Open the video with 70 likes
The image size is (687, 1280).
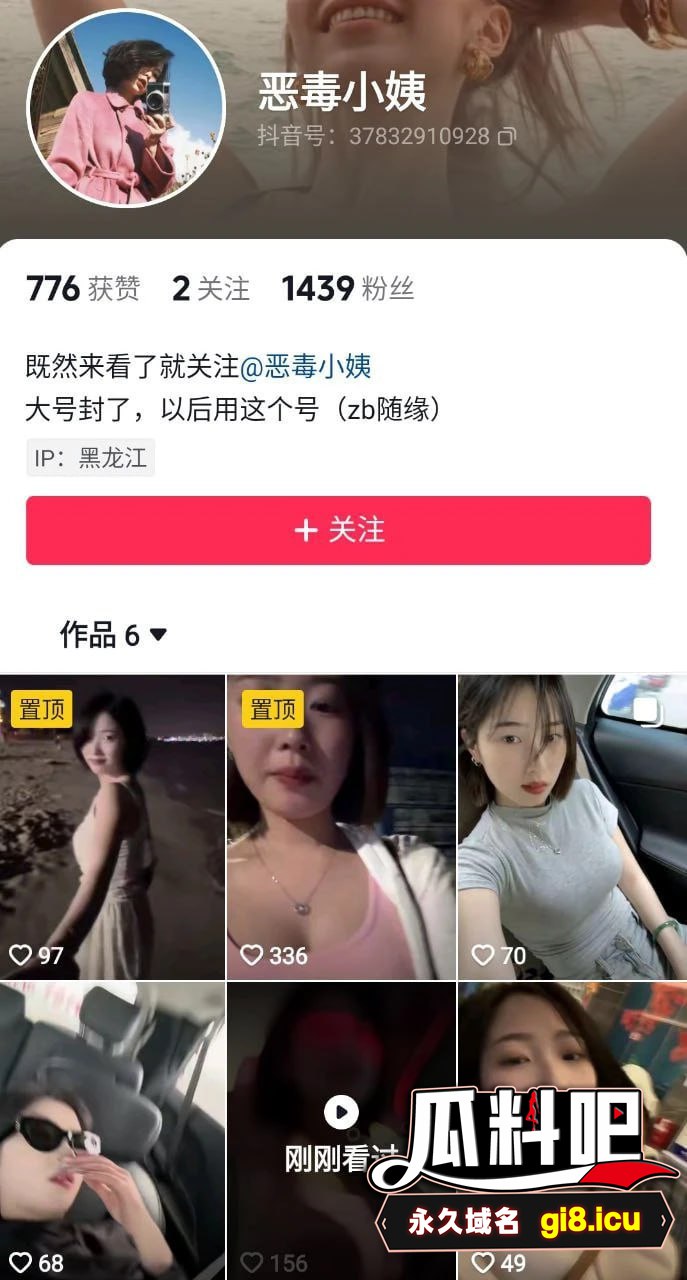572,826
